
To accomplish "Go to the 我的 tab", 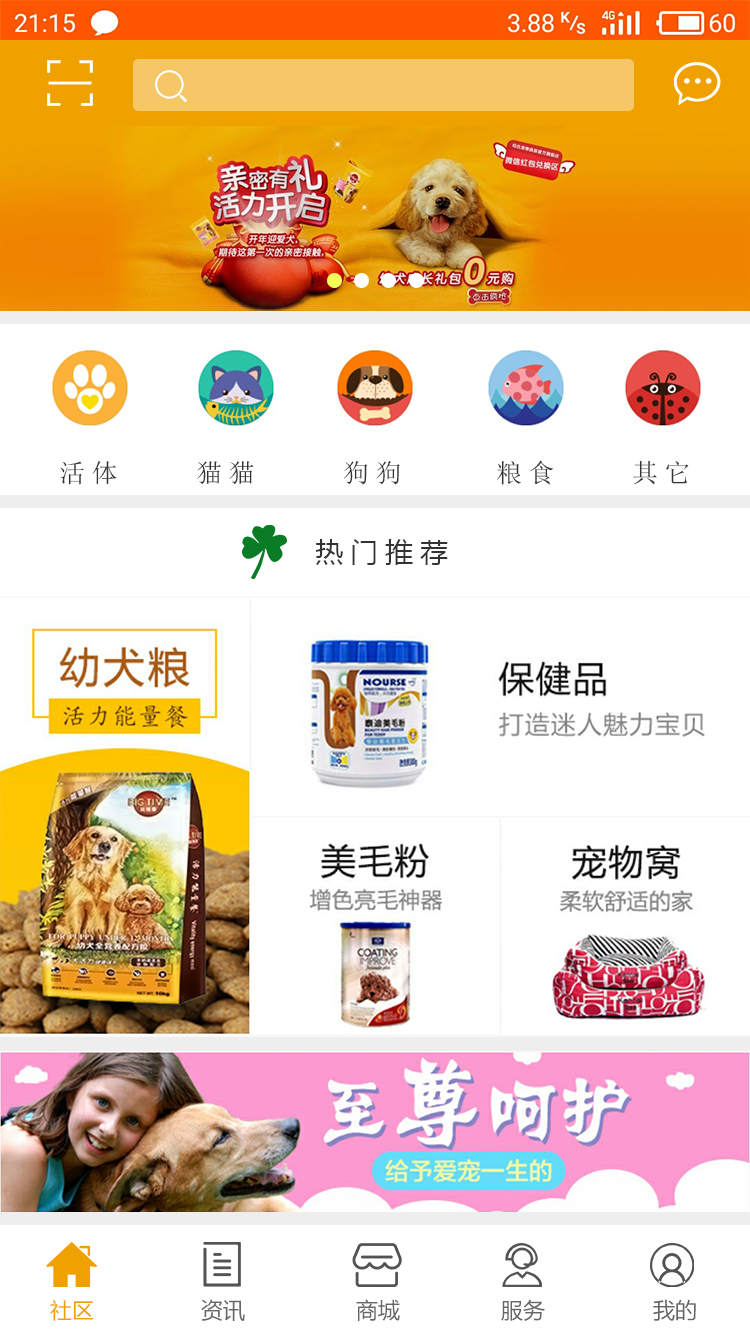I will [673, 1281].
